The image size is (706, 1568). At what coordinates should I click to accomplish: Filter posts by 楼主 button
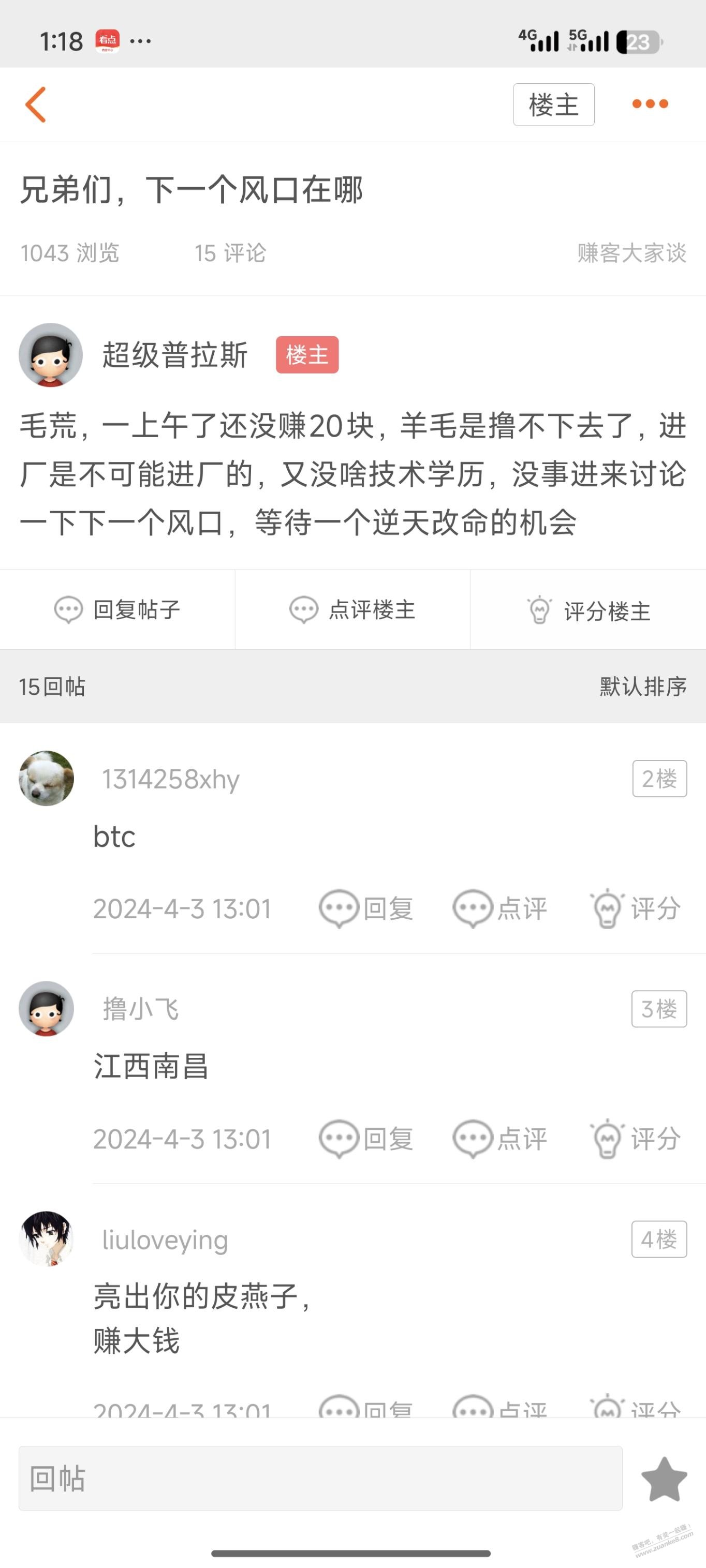(553, 104)
